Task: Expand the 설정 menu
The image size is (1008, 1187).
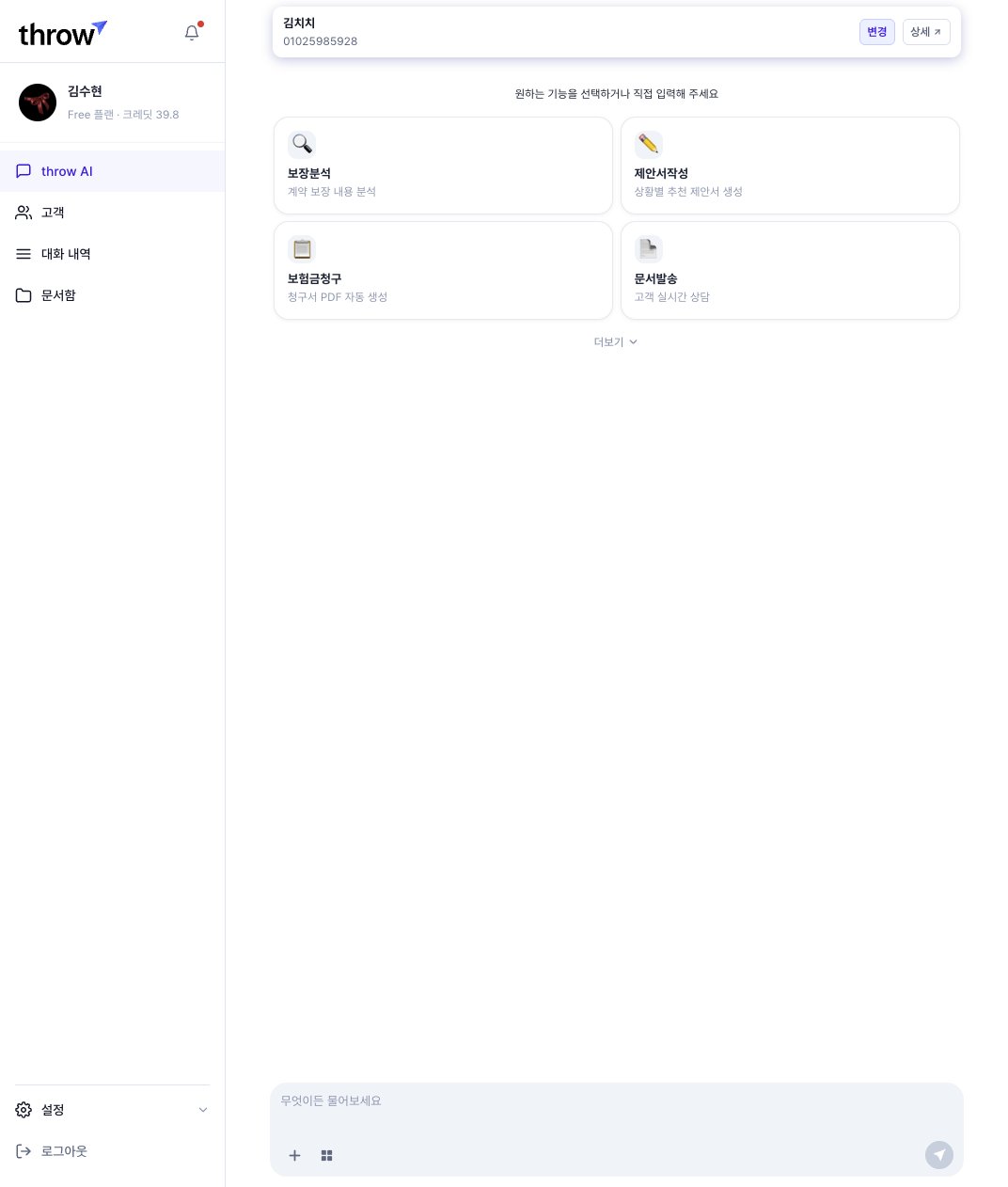Action: click(112, 1110)
